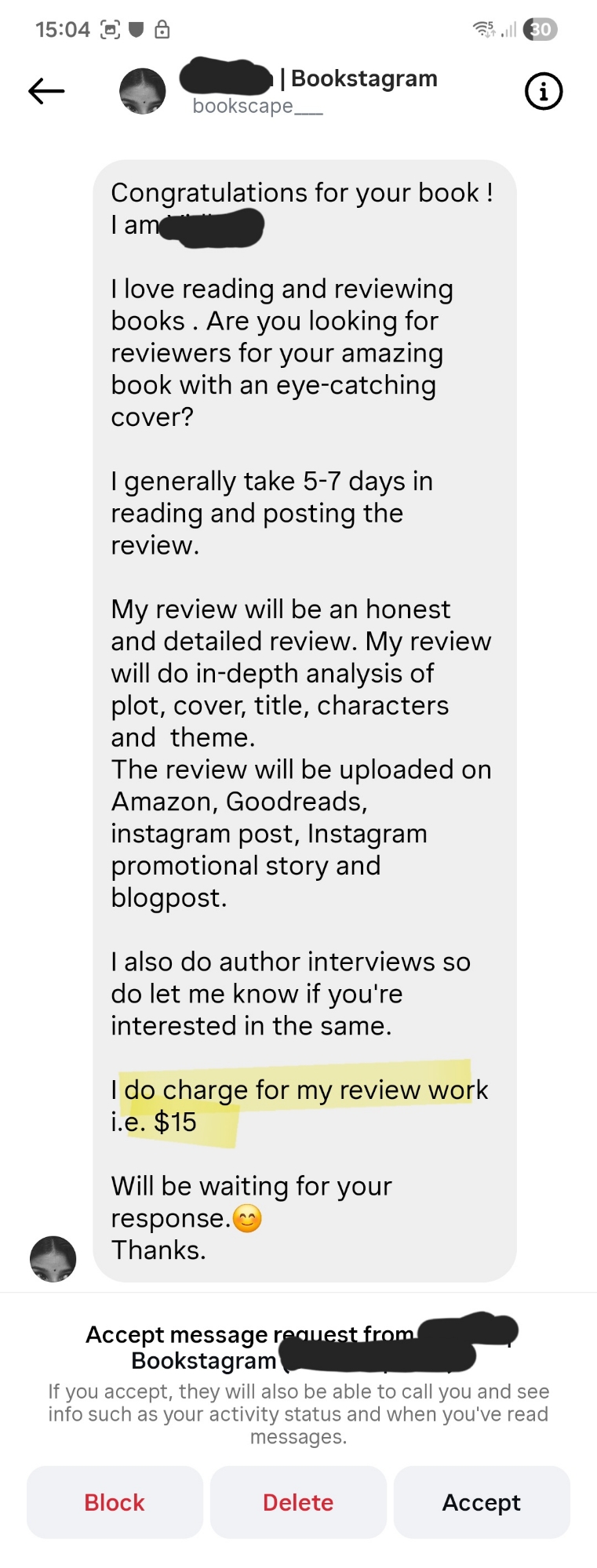
Task: View sender's avatar beside the message
Action: point(53,1259)
